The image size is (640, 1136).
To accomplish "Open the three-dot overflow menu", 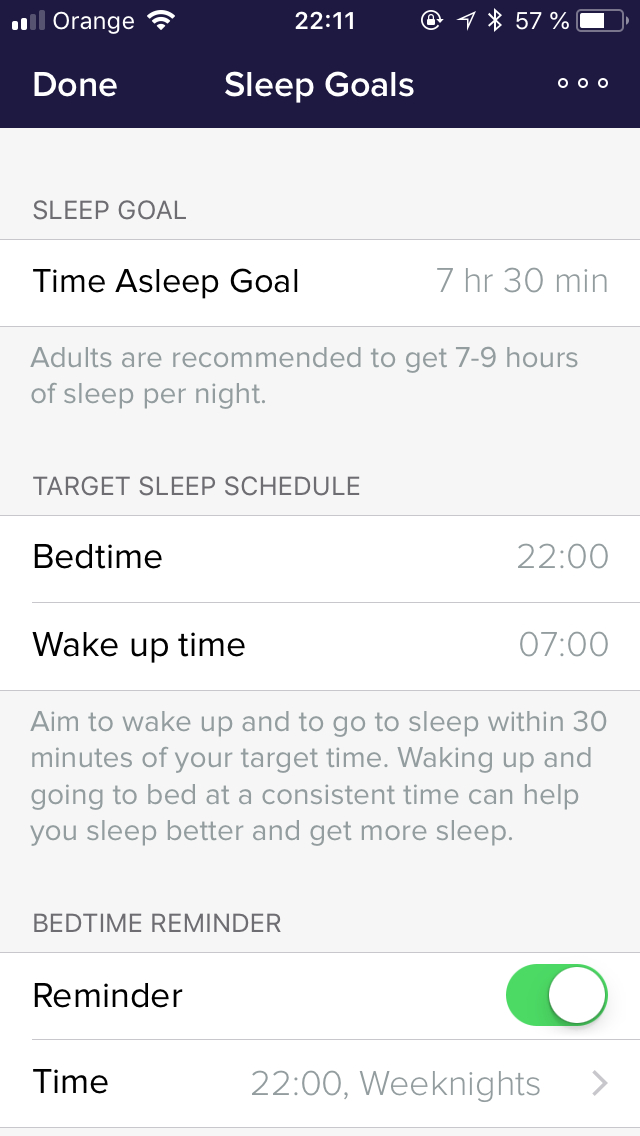I will coord(583,83).
